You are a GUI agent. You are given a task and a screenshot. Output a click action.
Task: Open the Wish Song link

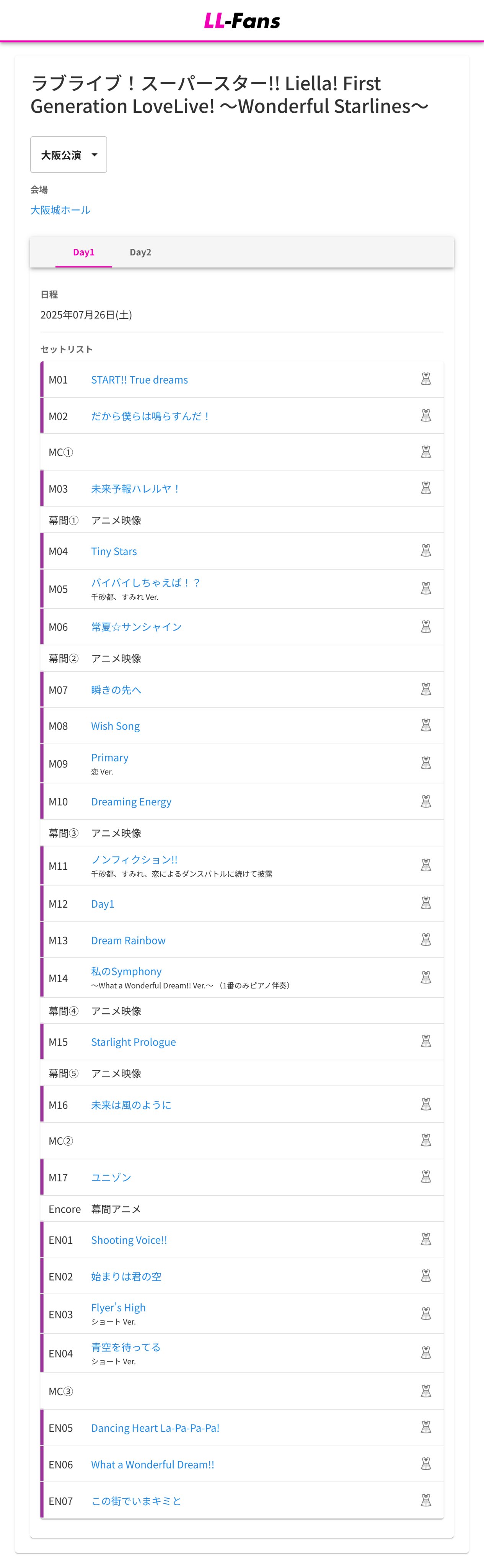coord(116,726)
